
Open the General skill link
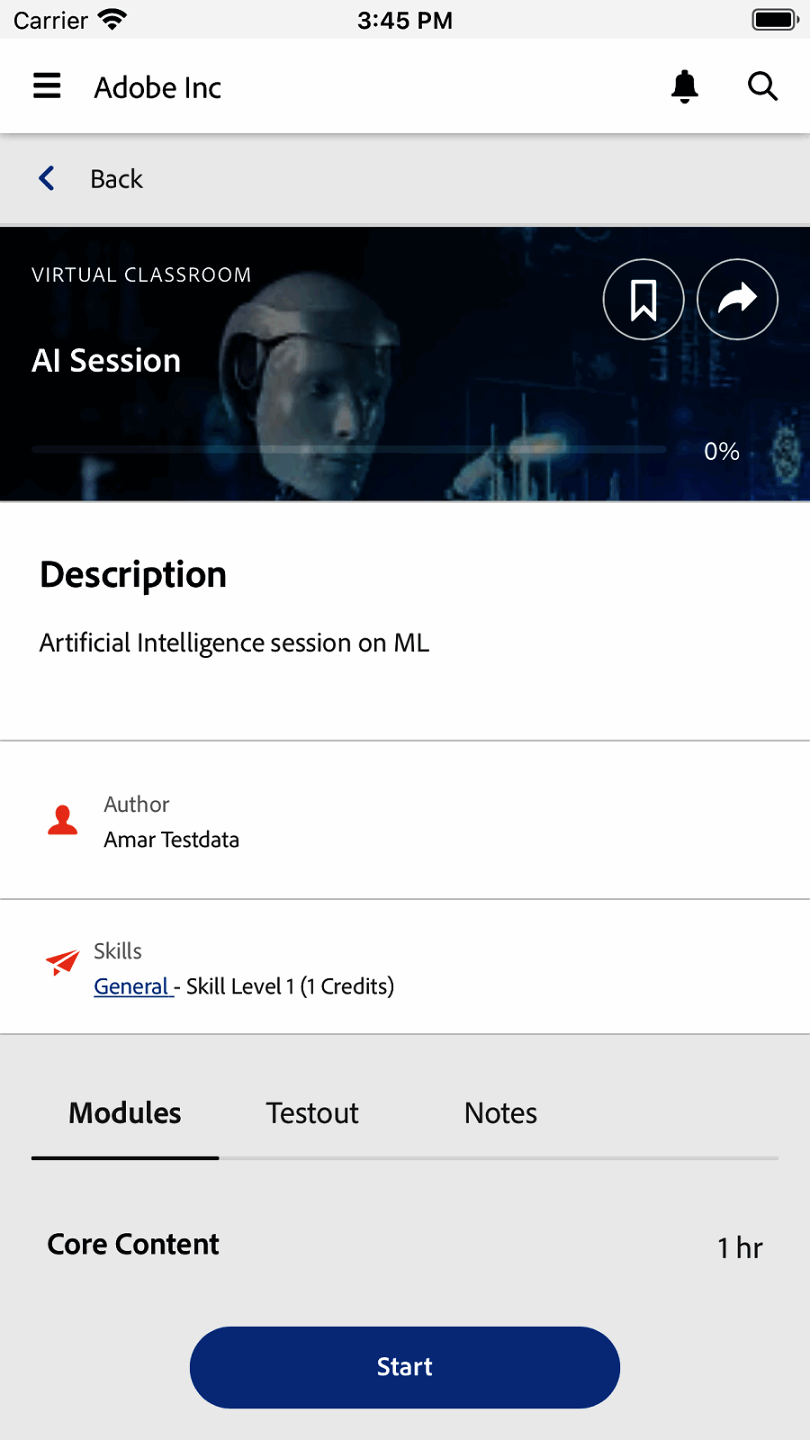[x=131, y=986]
